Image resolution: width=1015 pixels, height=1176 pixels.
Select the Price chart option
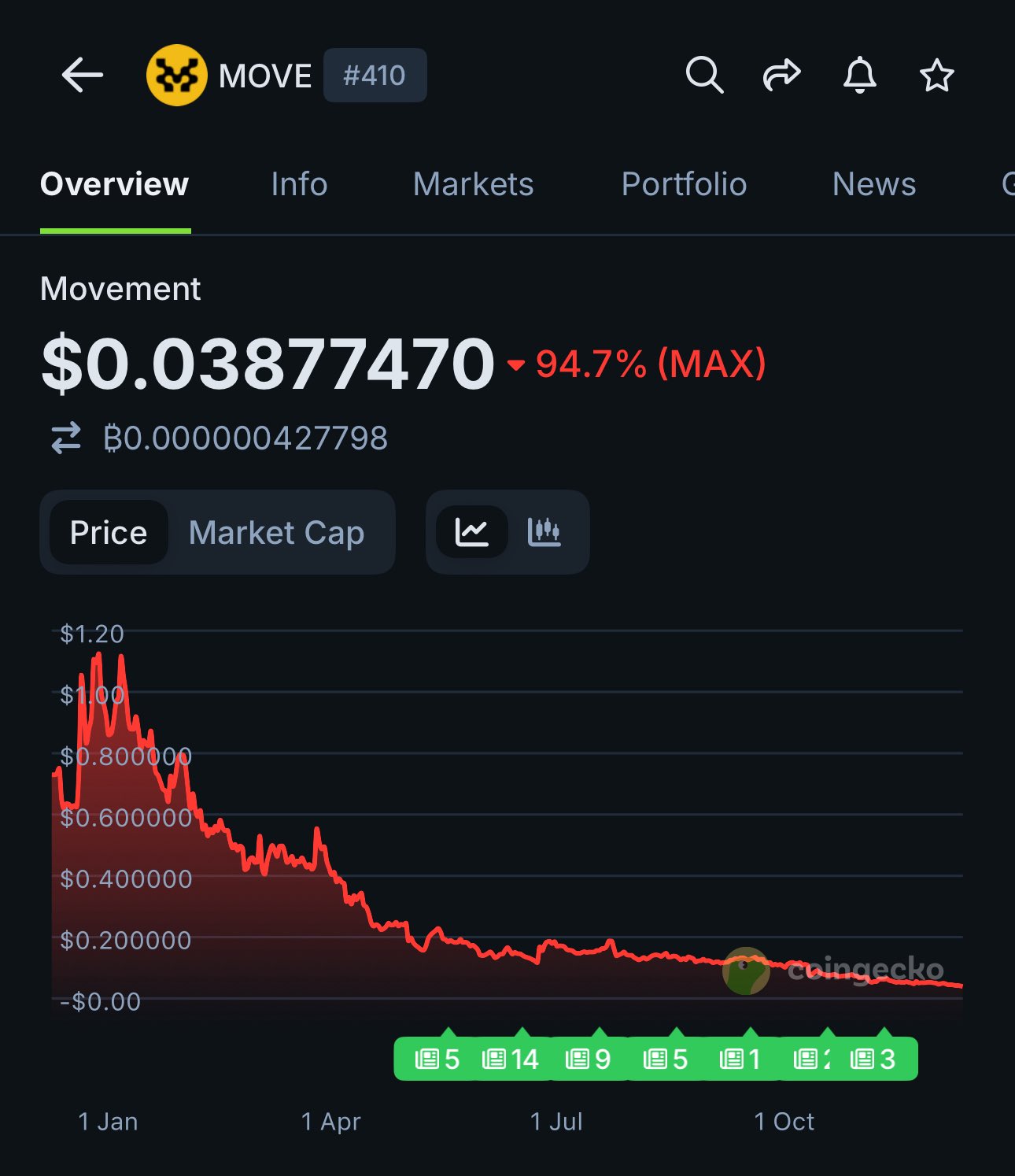click(x=109, y=533)
